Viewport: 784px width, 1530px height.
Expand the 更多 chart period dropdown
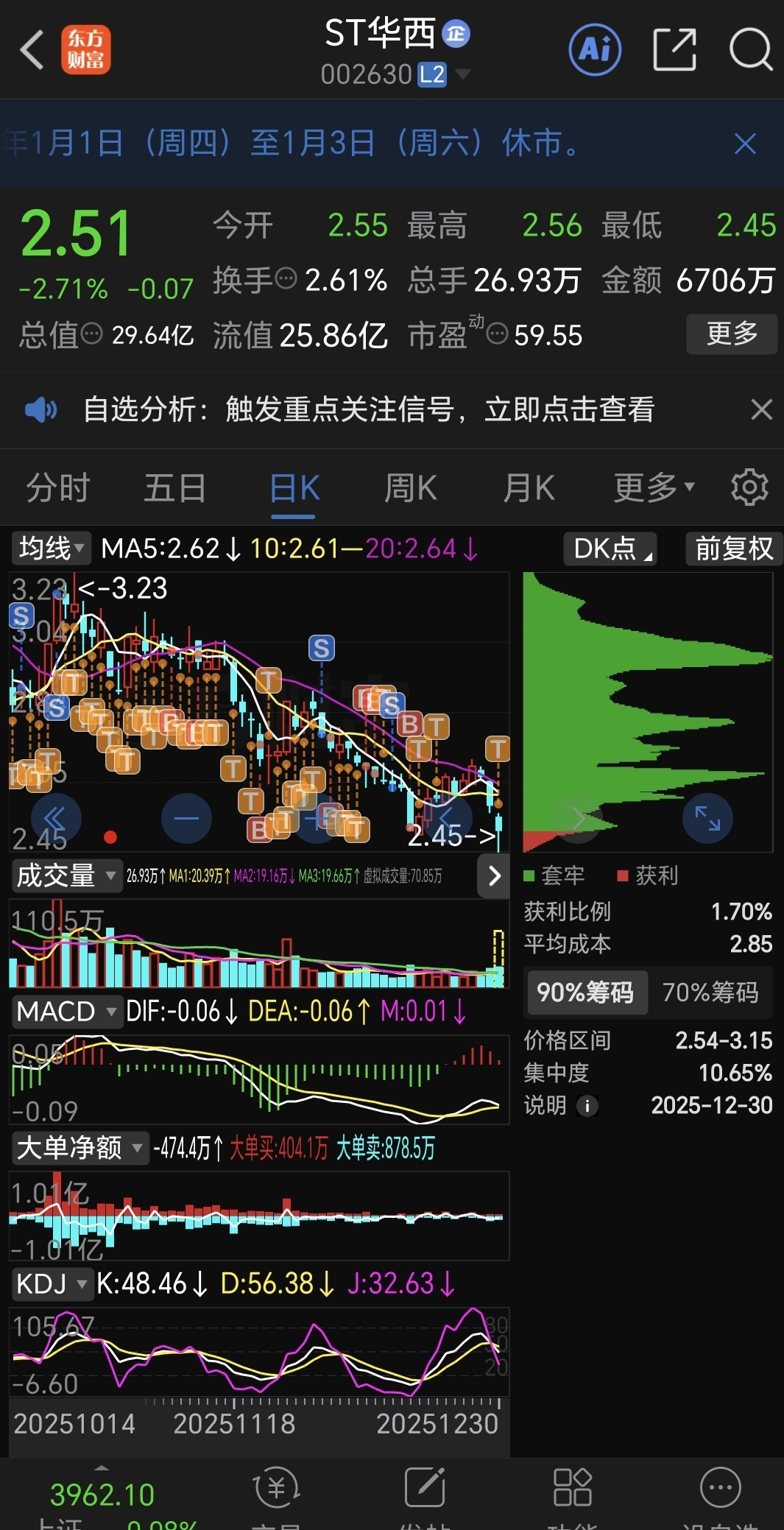tap(654, 487)
